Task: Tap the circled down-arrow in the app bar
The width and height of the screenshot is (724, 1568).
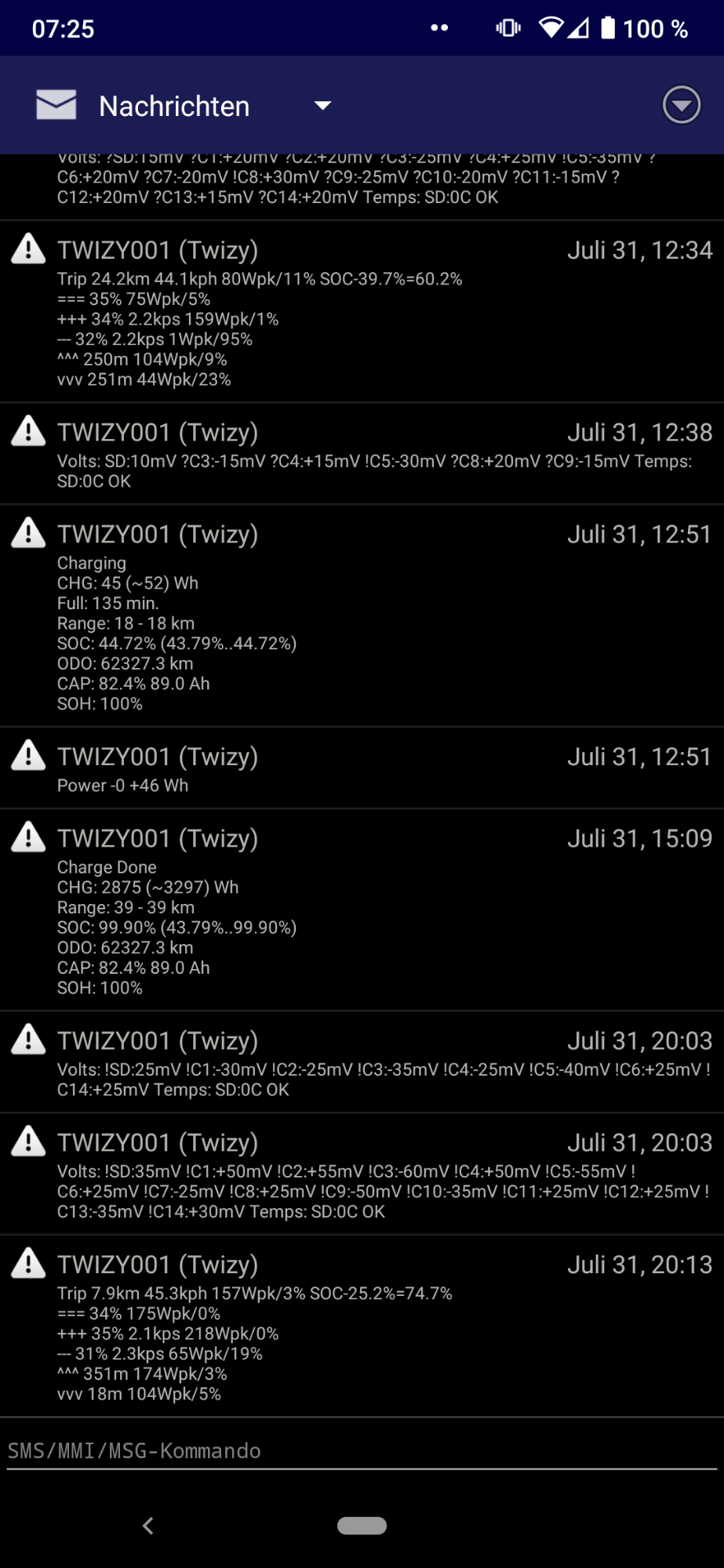Action: point(681,105)
